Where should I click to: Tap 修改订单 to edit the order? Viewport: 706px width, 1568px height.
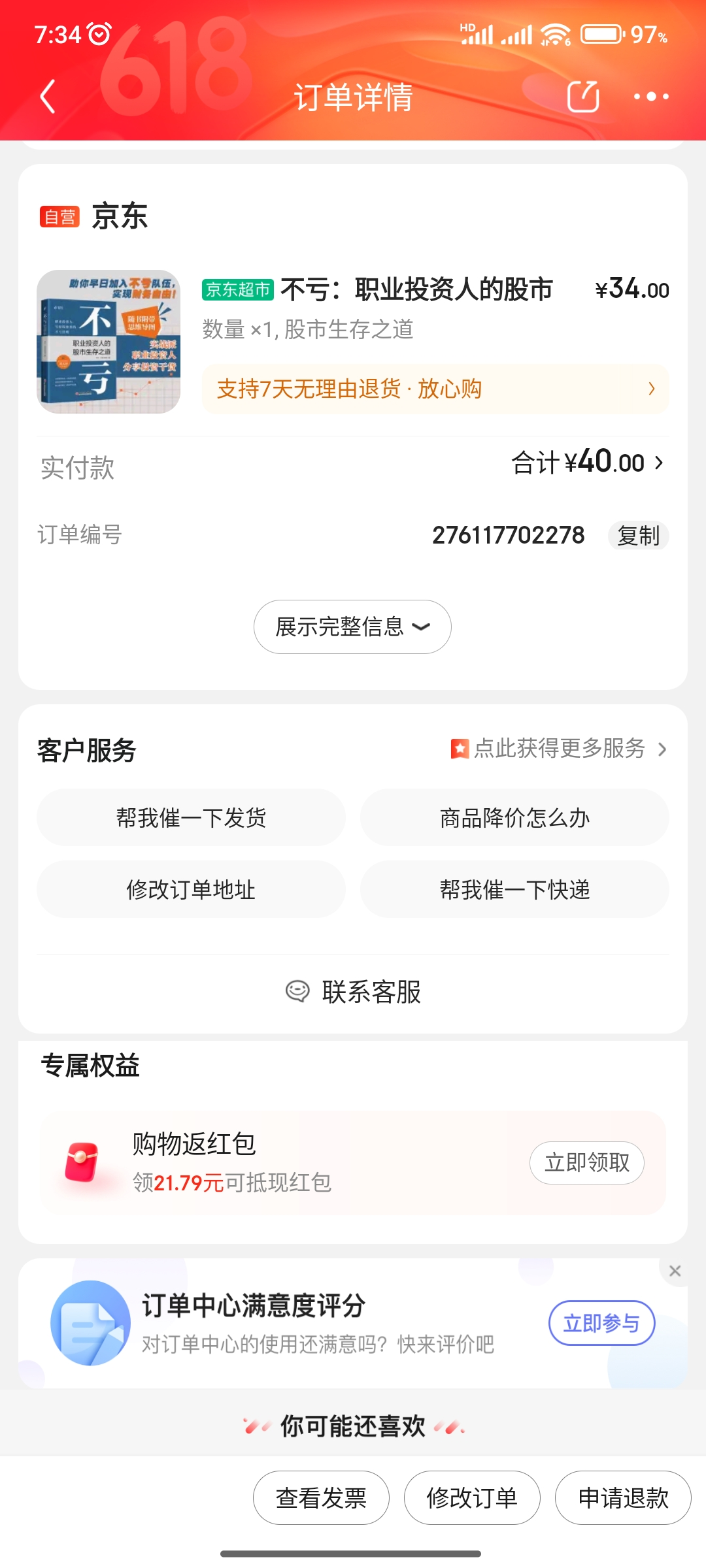[x=472, y=1498]
